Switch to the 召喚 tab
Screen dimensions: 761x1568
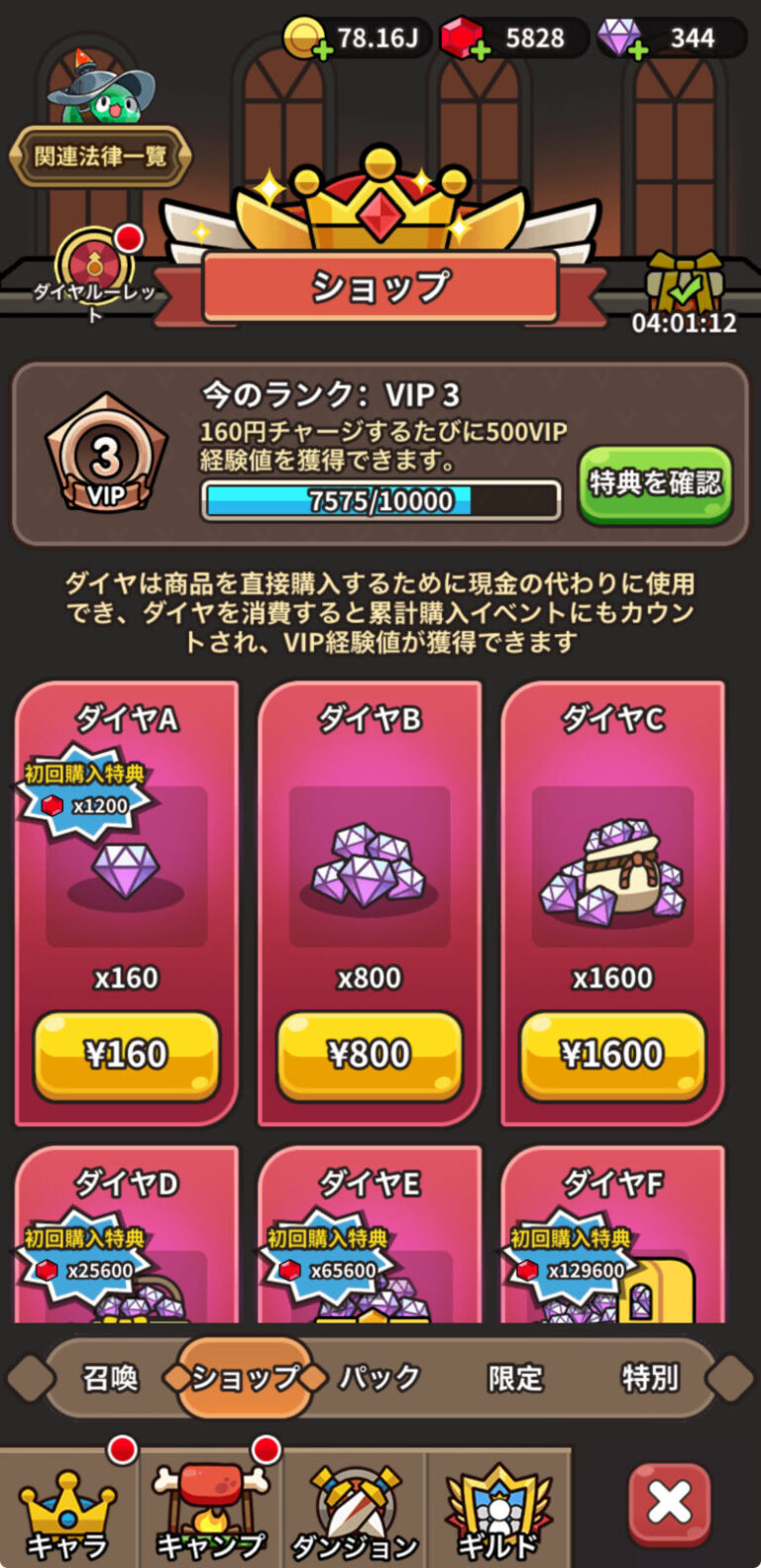click(110, 1378)
